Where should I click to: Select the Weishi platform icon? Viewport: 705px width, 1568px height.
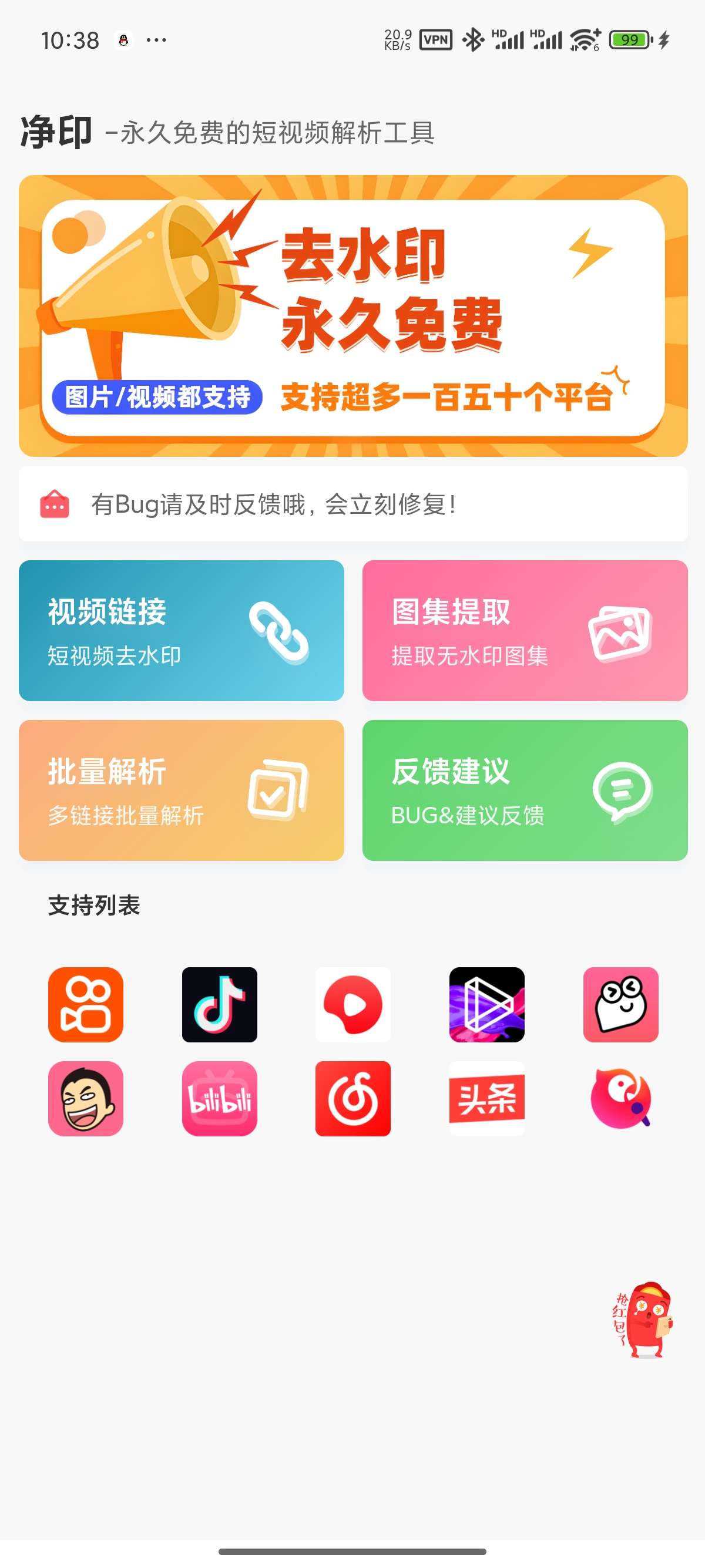click(x=486, y=1004)
